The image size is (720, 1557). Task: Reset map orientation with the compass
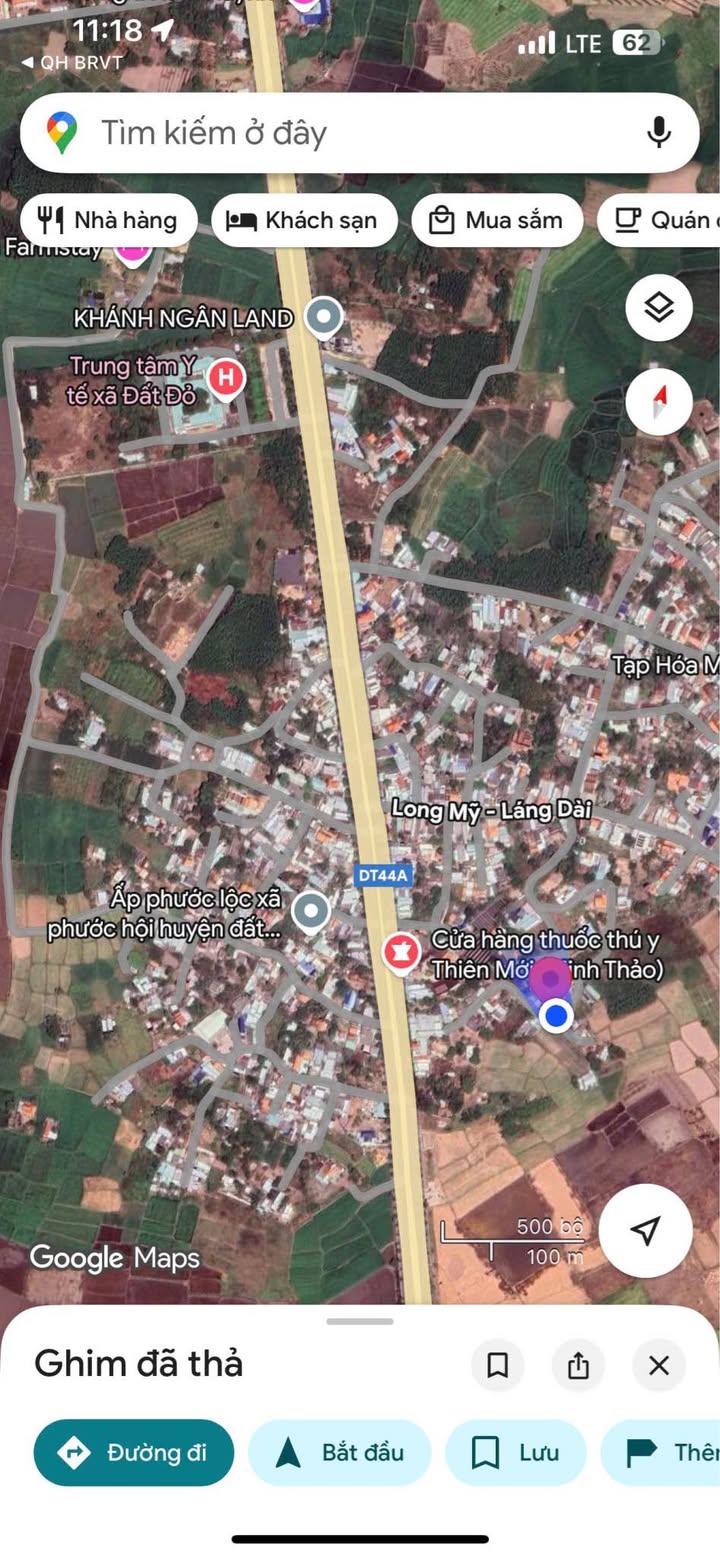click(659, 402)
